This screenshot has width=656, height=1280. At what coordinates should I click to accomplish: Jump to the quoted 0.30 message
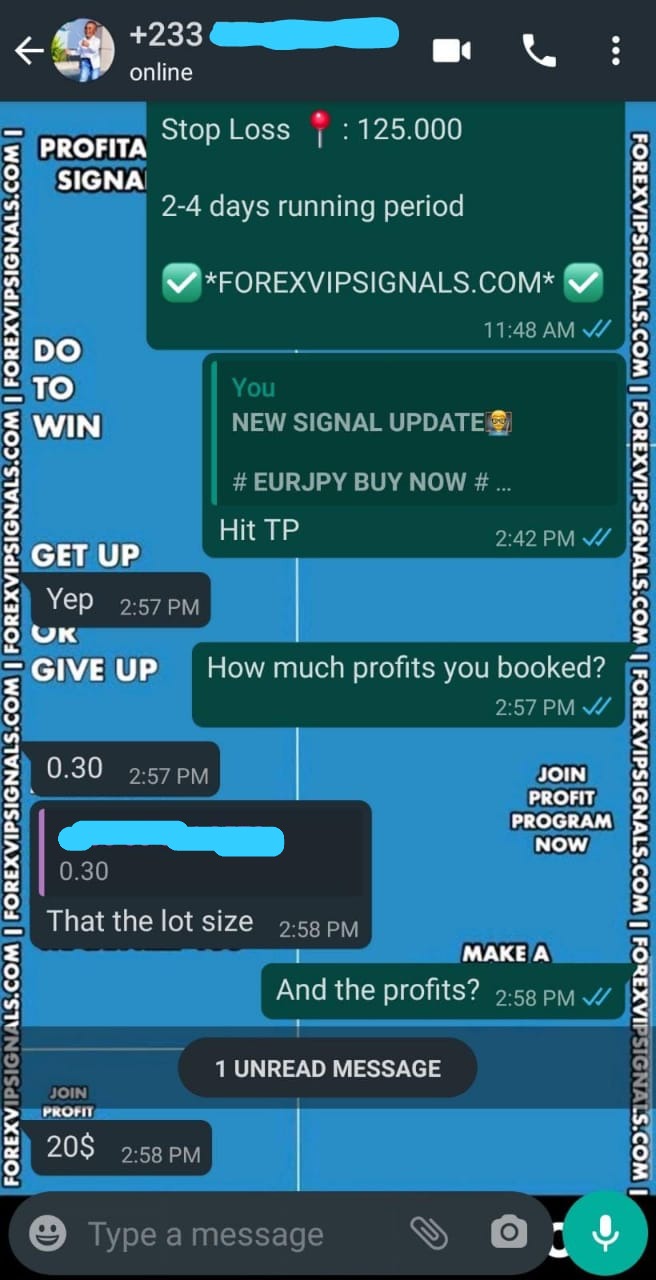pyautogui.click(x=200, y=850)
